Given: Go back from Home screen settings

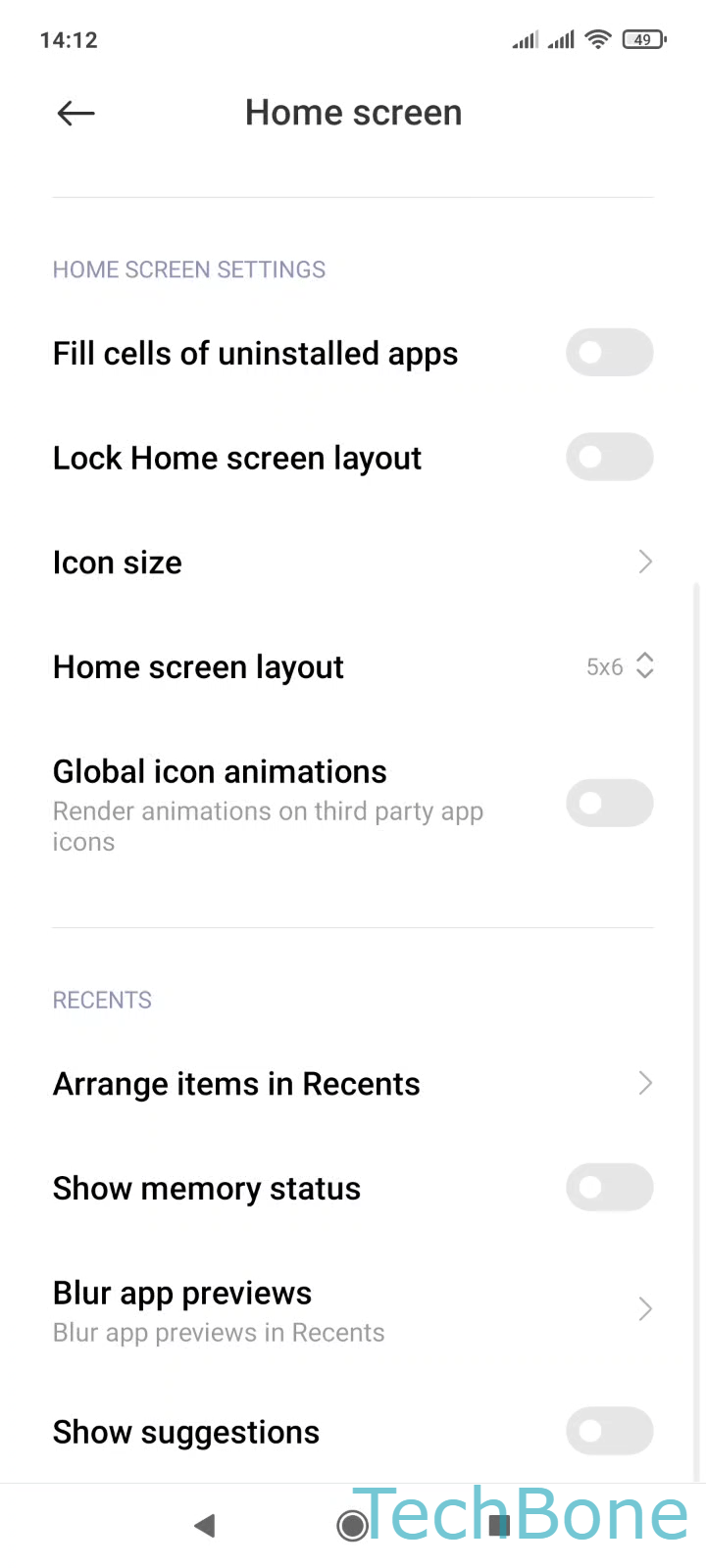Looking at the screenshot, I should [76, 114].
